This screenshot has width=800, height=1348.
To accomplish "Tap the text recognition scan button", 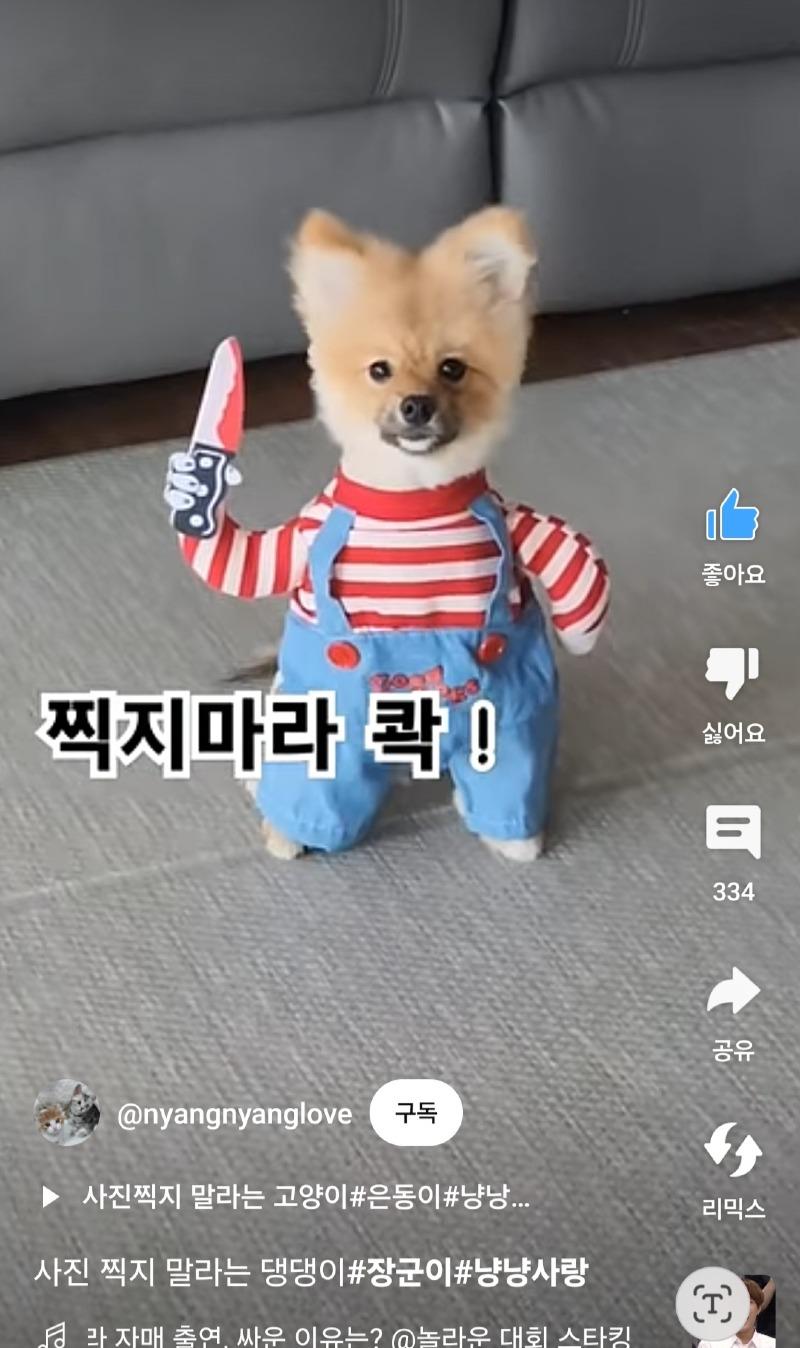I will pyautogui.click(x=711, y=1303).
